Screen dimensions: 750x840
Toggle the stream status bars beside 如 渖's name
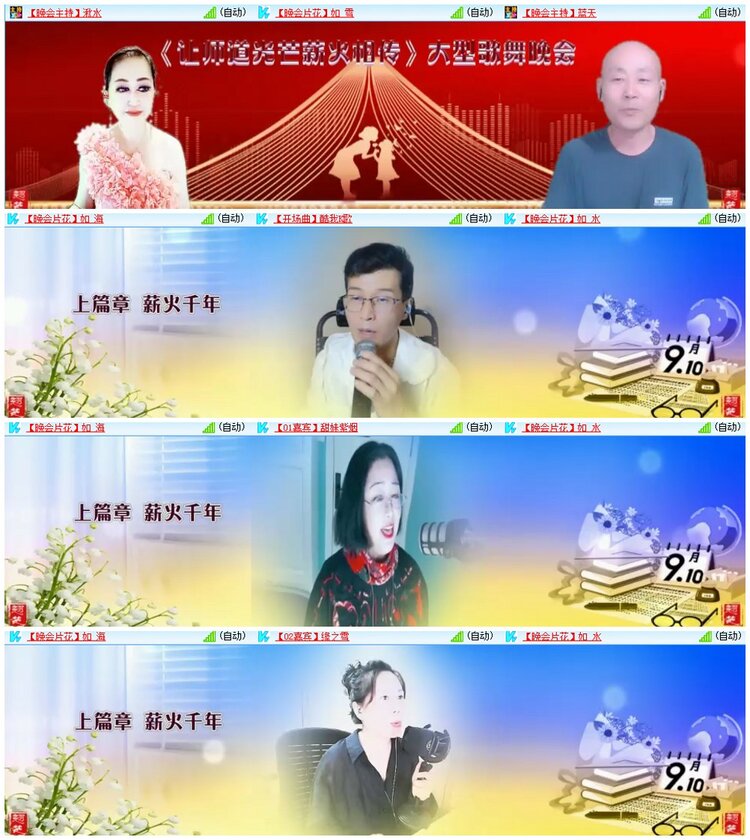click(207, 220)
